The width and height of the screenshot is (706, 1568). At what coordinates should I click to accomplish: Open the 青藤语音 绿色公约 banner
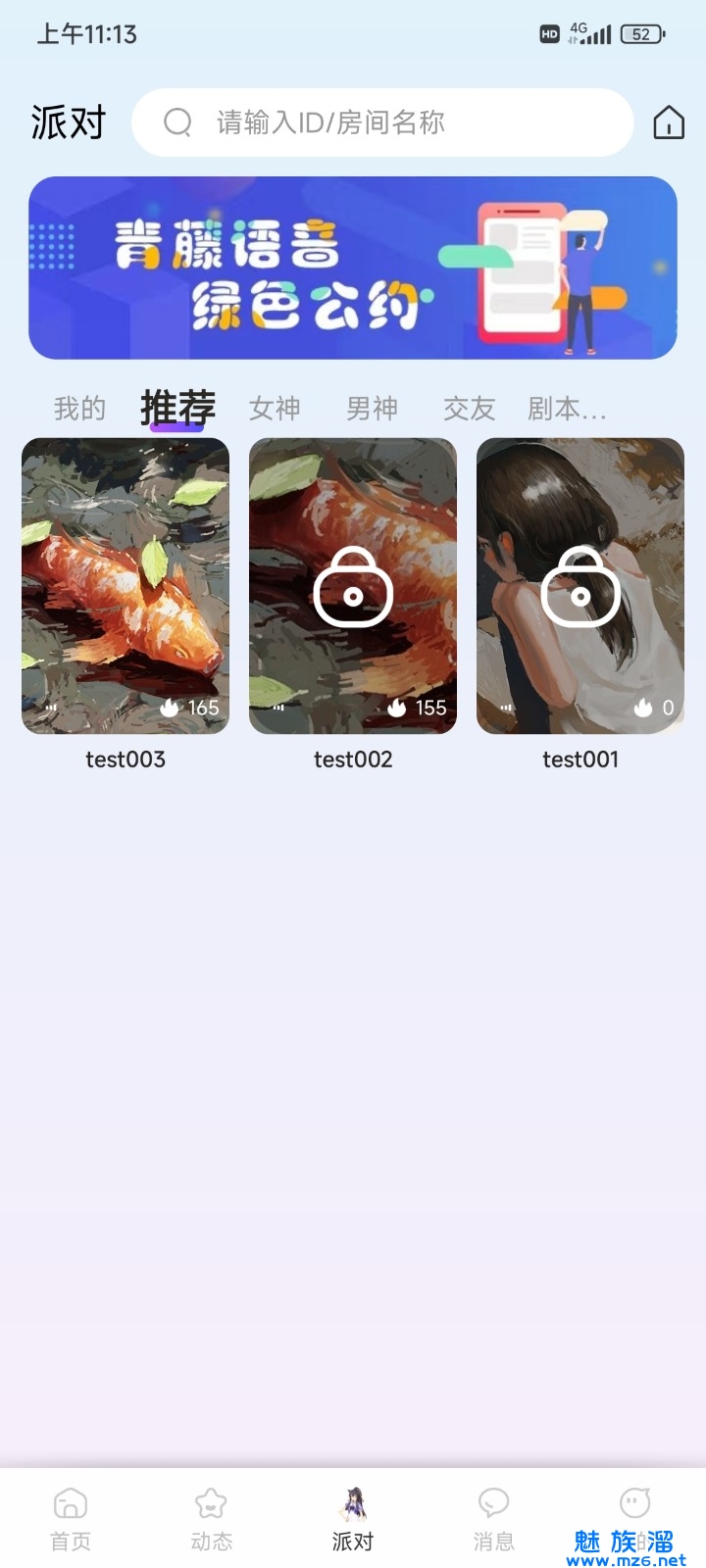point(353,268)
